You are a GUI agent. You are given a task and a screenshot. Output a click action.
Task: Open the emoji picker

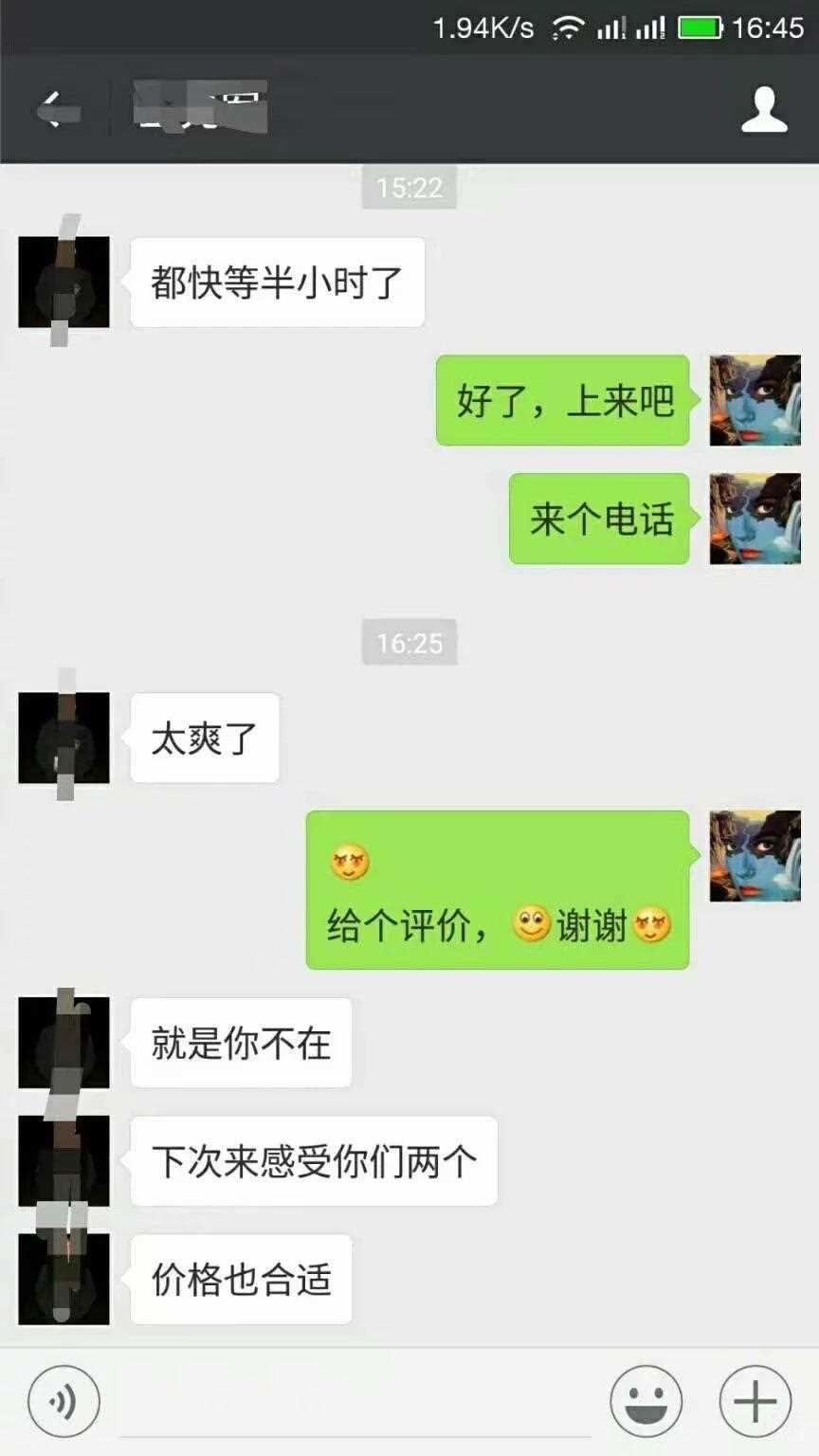pos(646,1402)
